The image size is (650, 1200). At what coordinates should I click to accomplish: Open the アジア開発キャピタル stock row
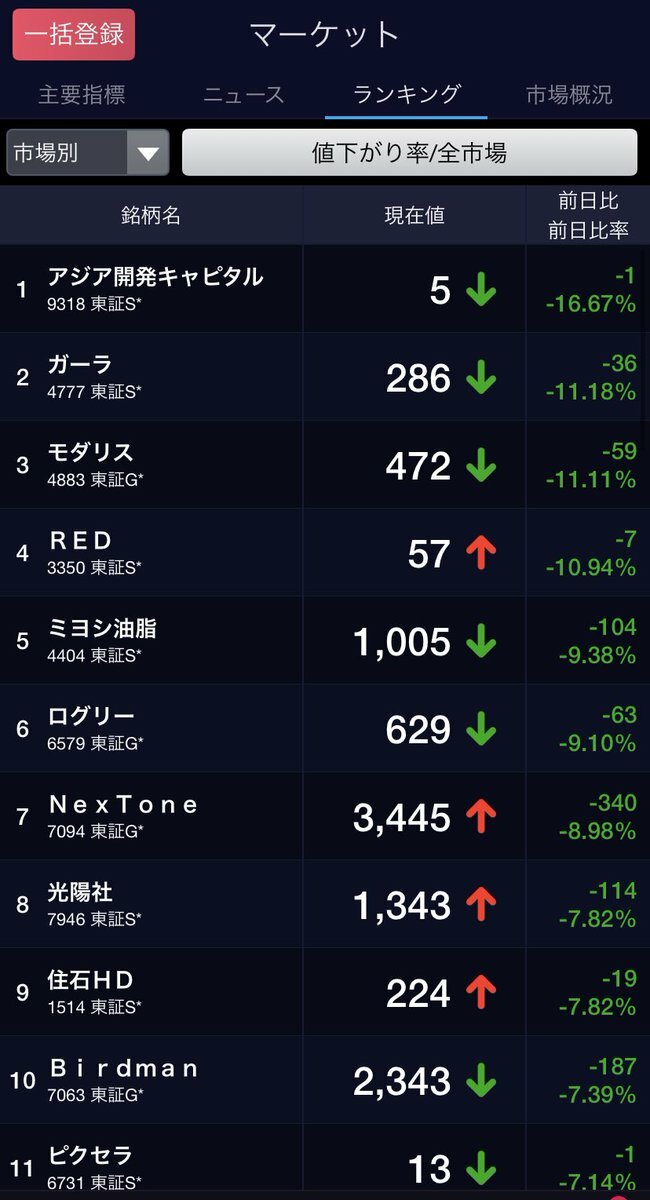[325, 290]
